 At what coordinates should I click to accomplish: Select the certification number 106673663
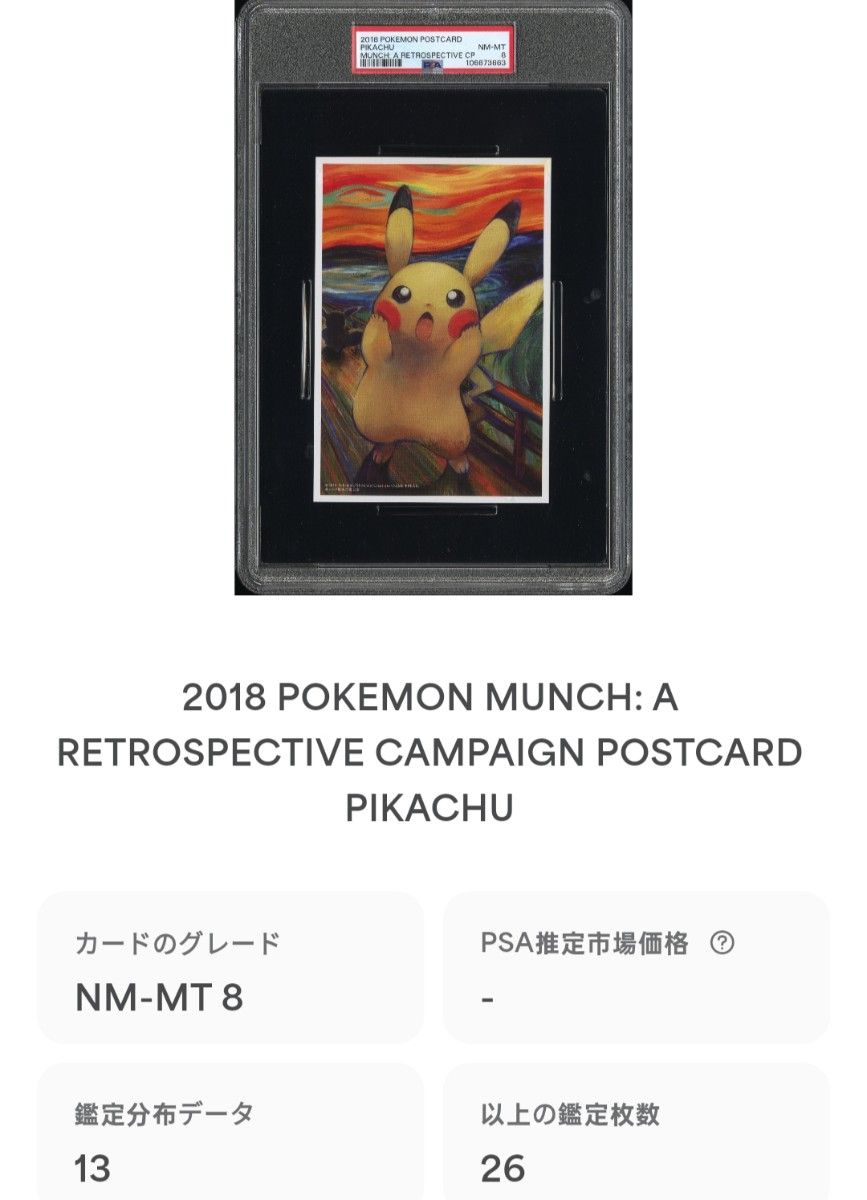tap(487, 62)
